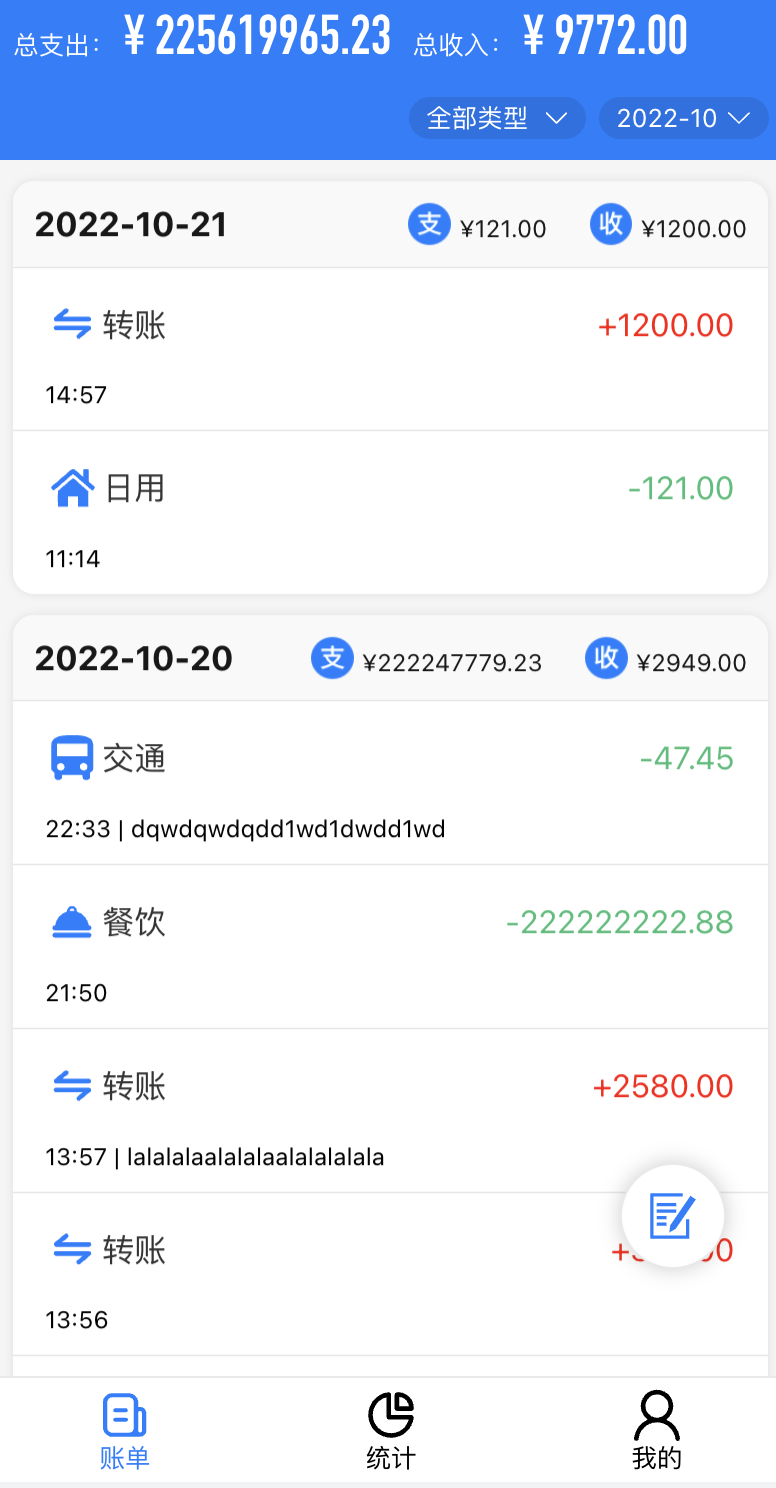
Task: Switch to the 统计 tab
Action: pyautogui.click(x=390, y=1432)
